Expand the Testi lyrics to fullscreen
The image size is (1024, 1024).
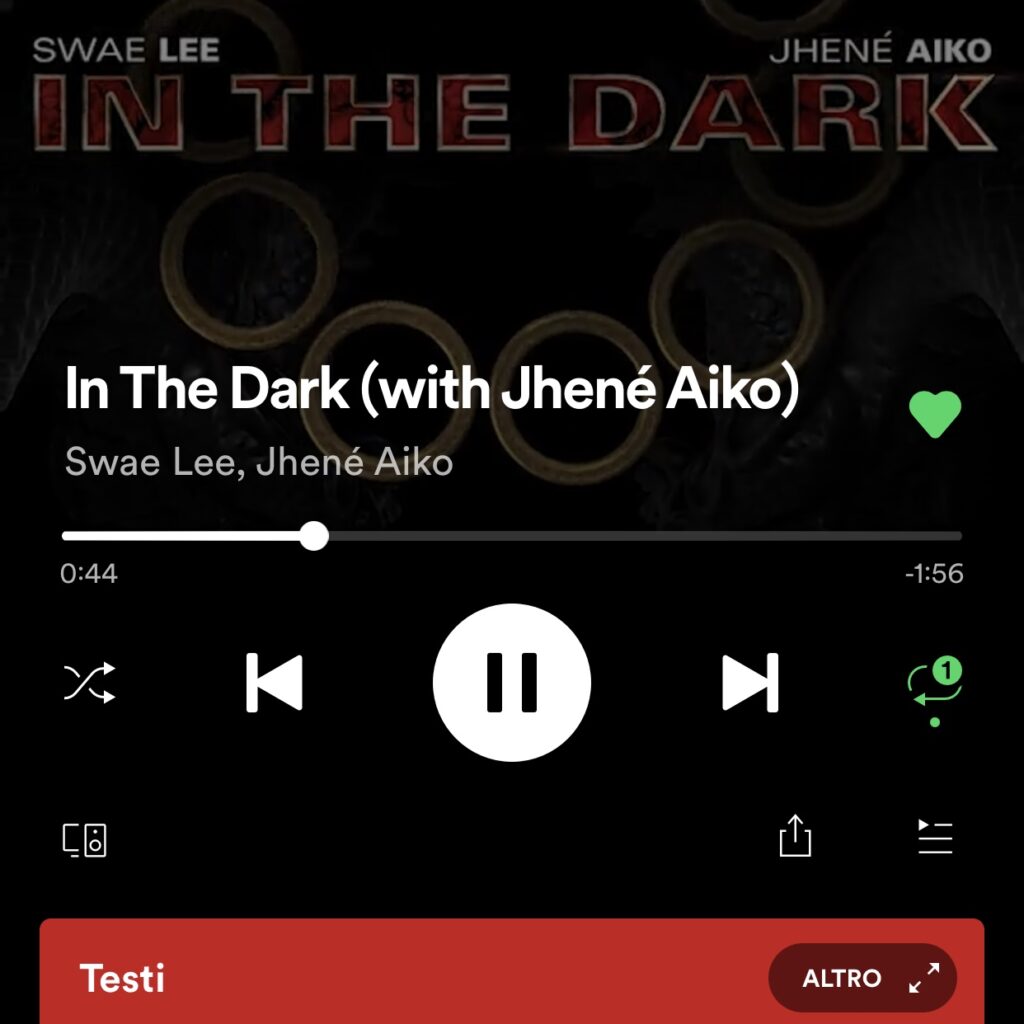pyautogui.click(x=924, y=978)
